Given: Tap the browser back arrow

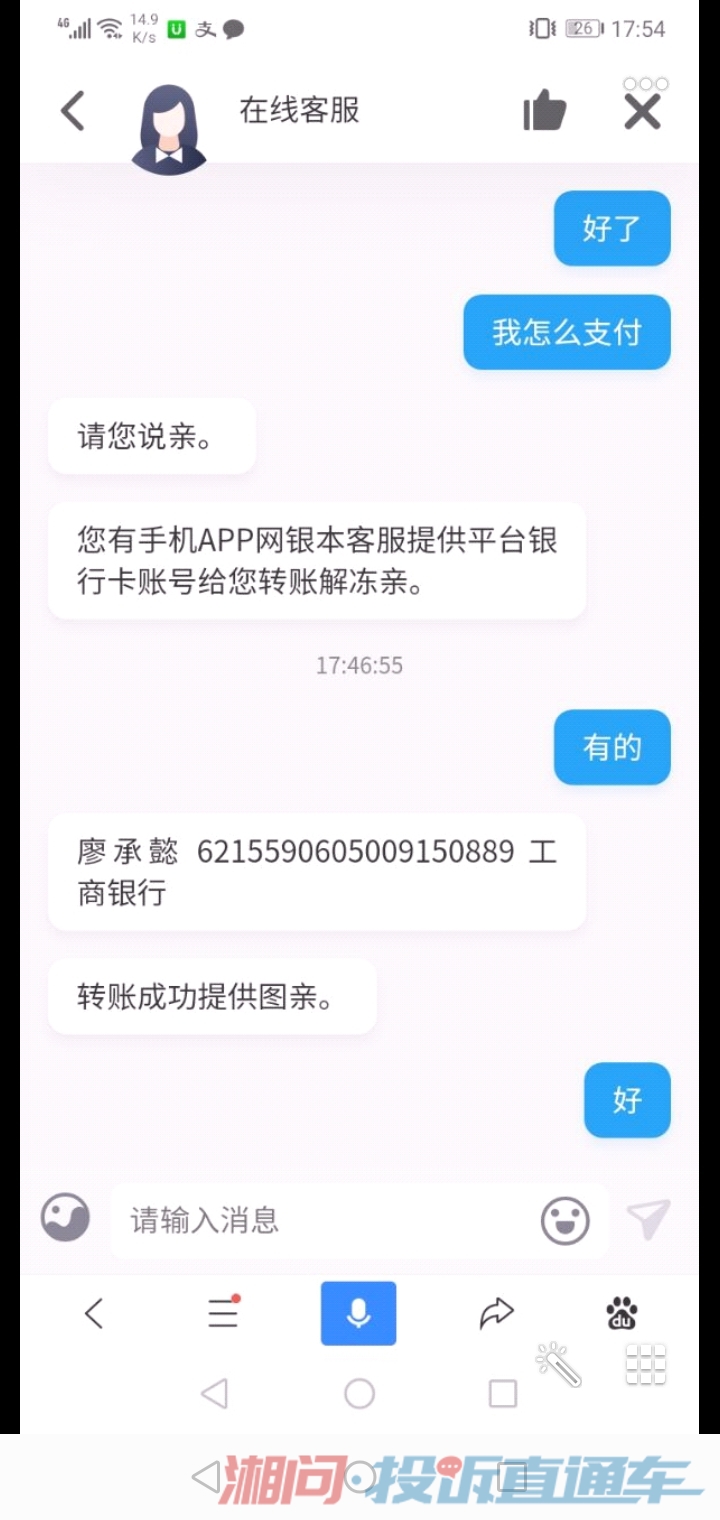Looking at the screenshot, I should click(x=94, y=1313).
